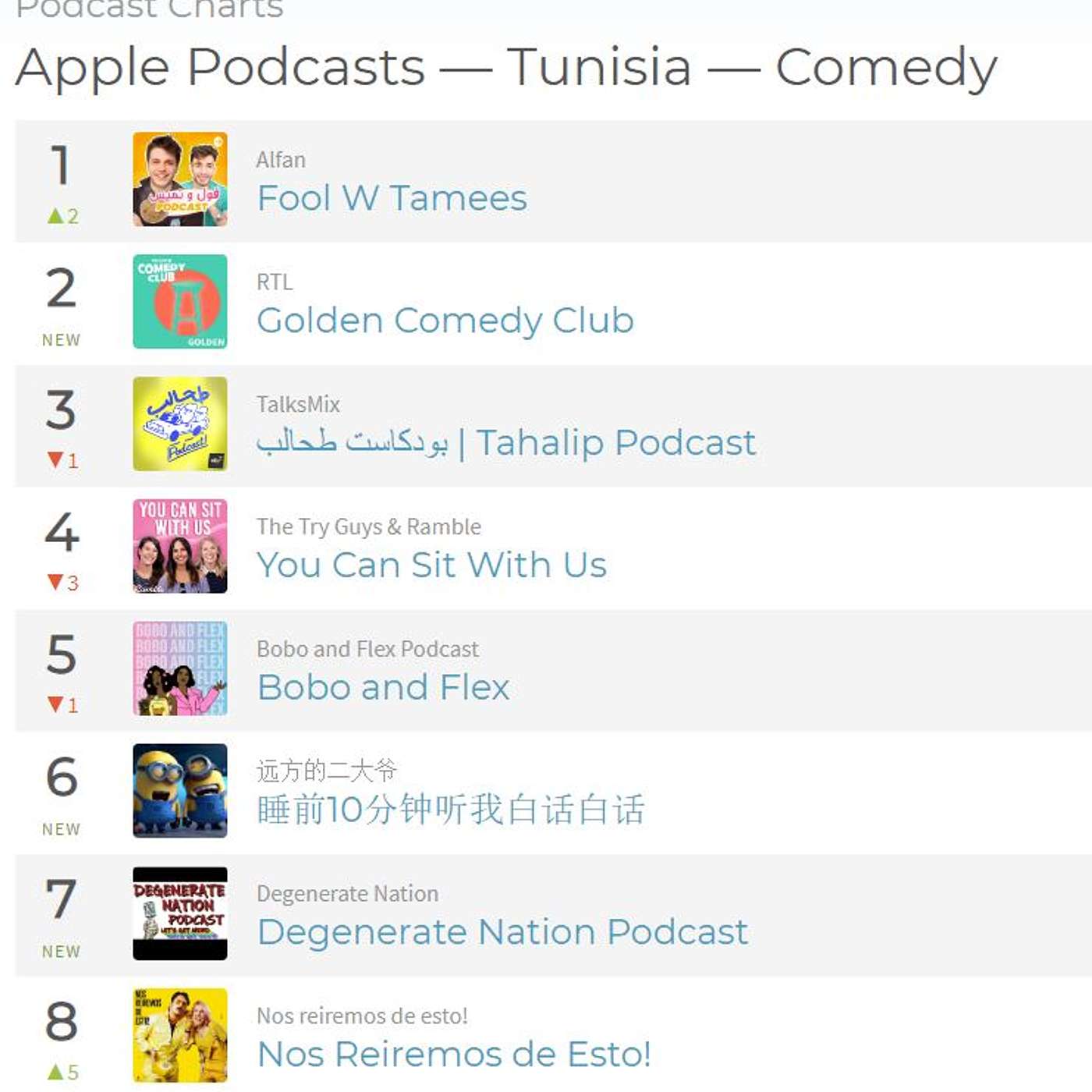
Task: Open the Bobo and Flex podcast
Action: pyautogui.click(x=383, y=688)
